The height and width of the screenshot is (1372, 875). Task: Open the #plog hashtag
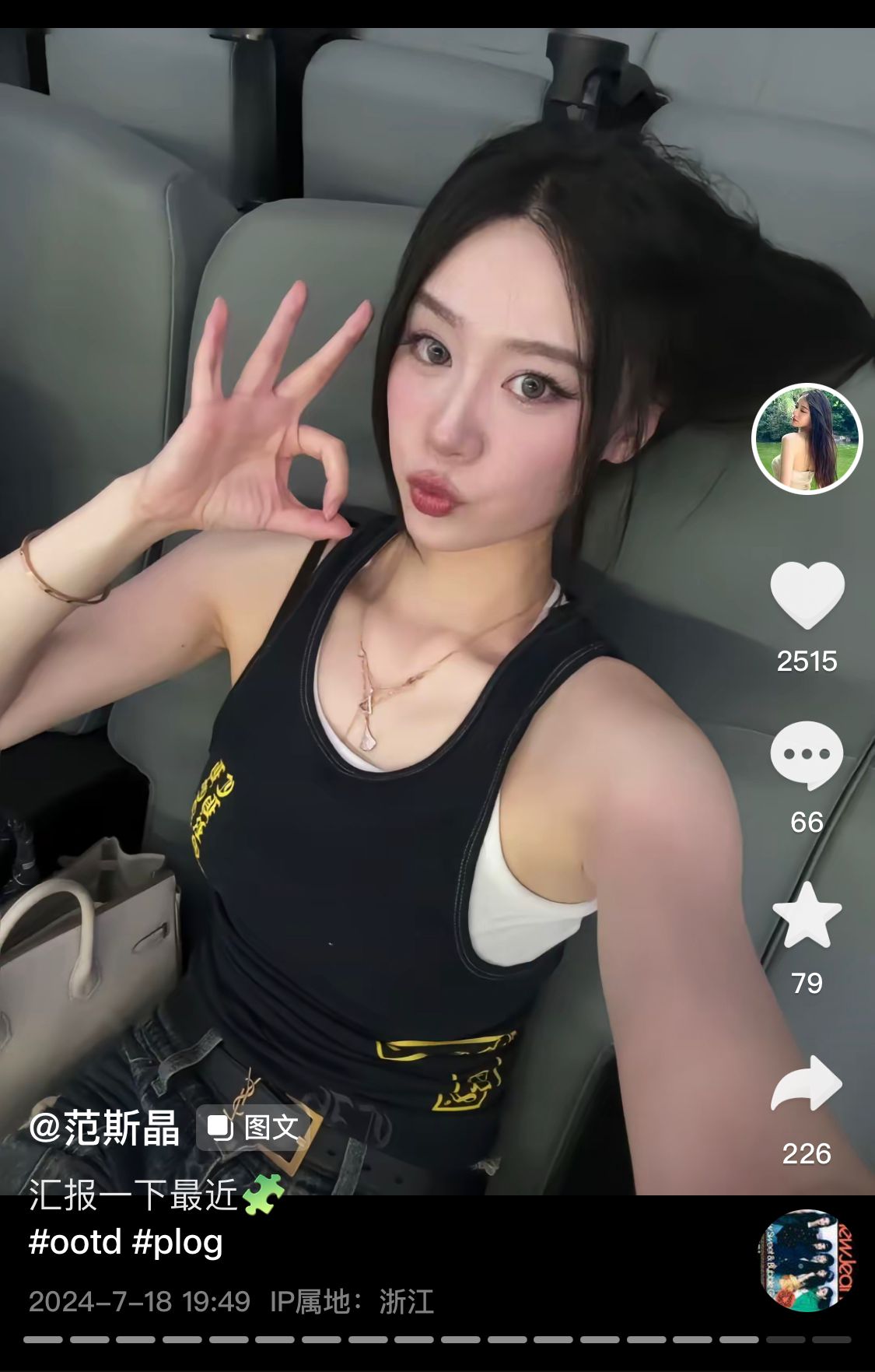click(x=177, y=1243)
